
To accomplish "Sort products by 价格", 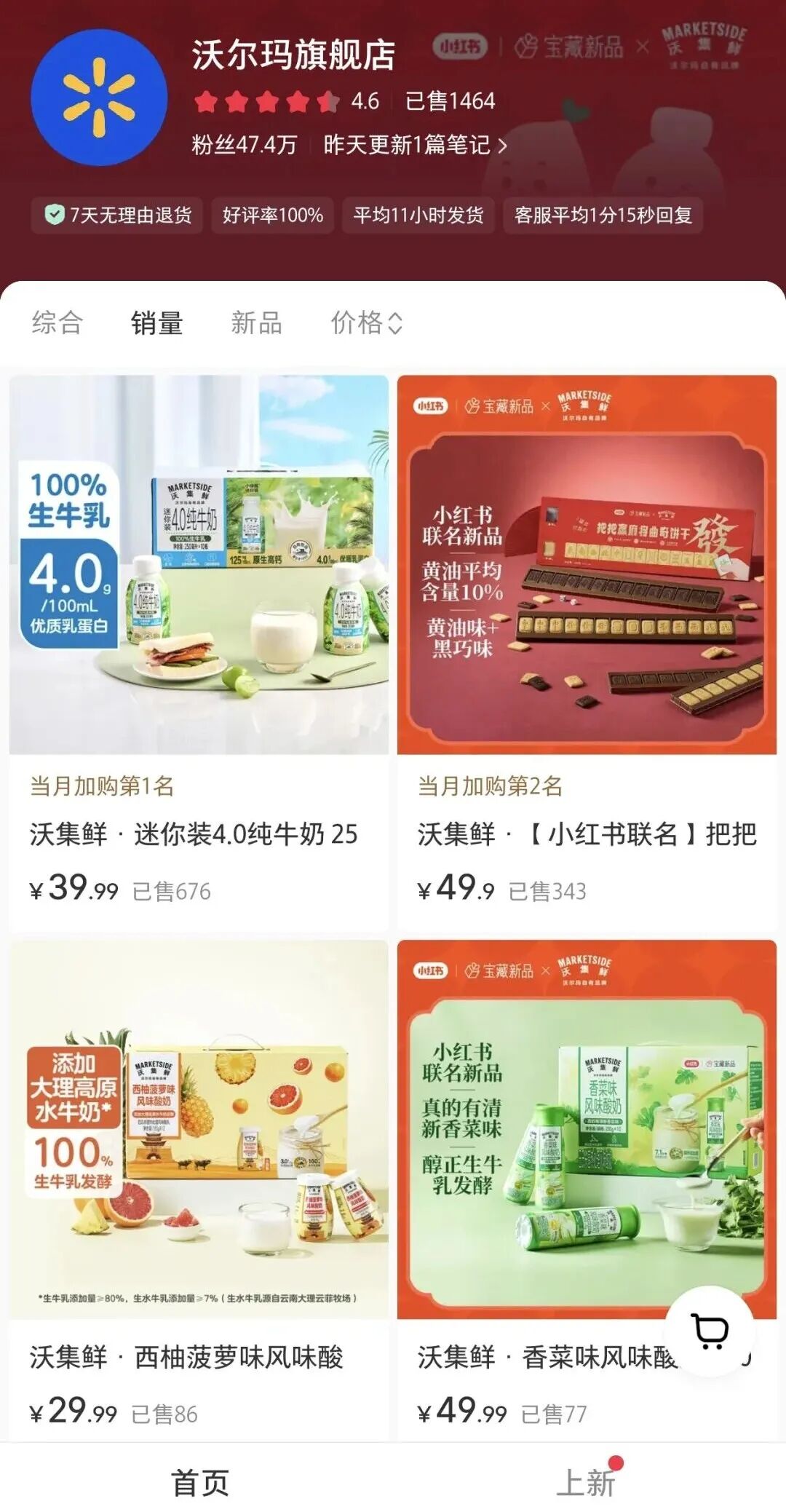I will click(366, 322).
